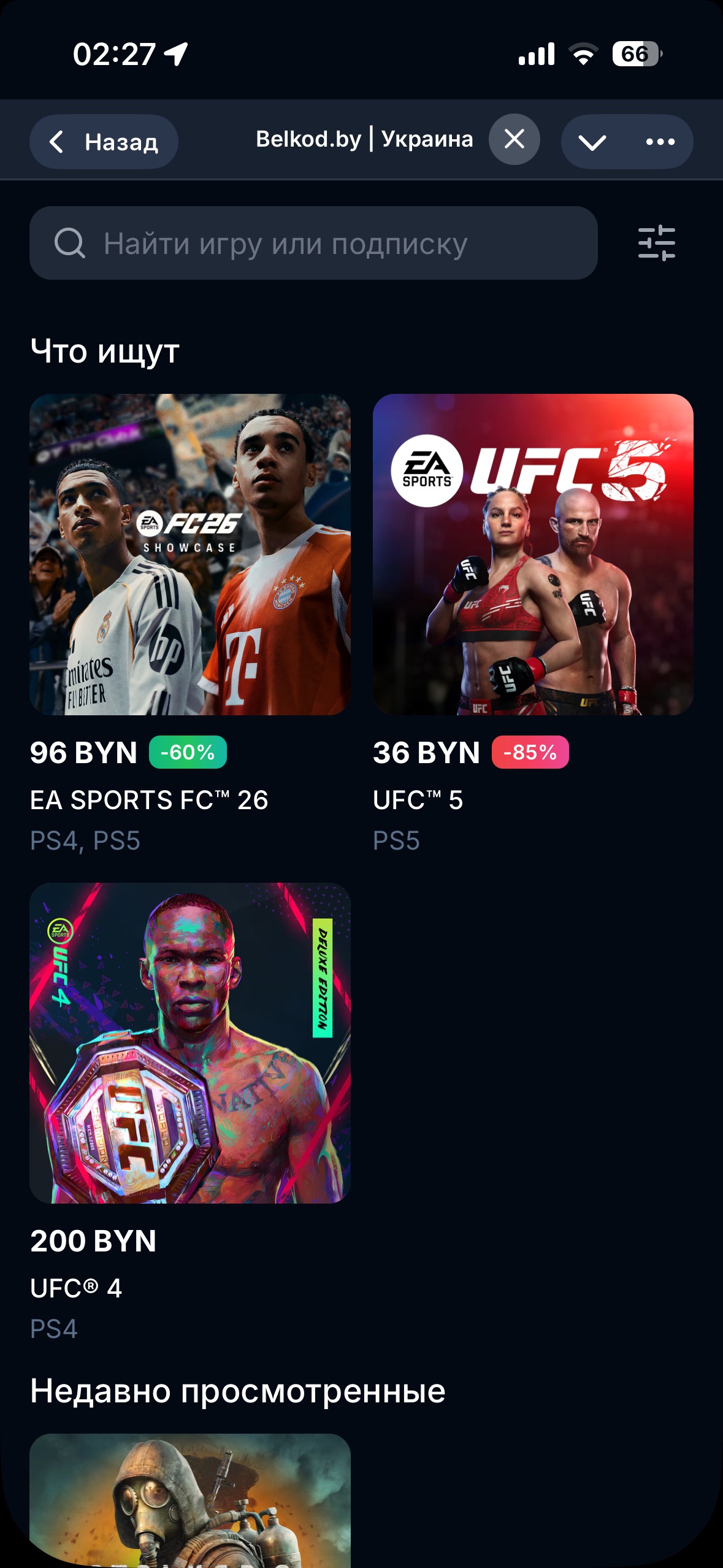Close the Belkod.by mini app
The height and width of the screenshot is (1568, 723).
[514, 139]
